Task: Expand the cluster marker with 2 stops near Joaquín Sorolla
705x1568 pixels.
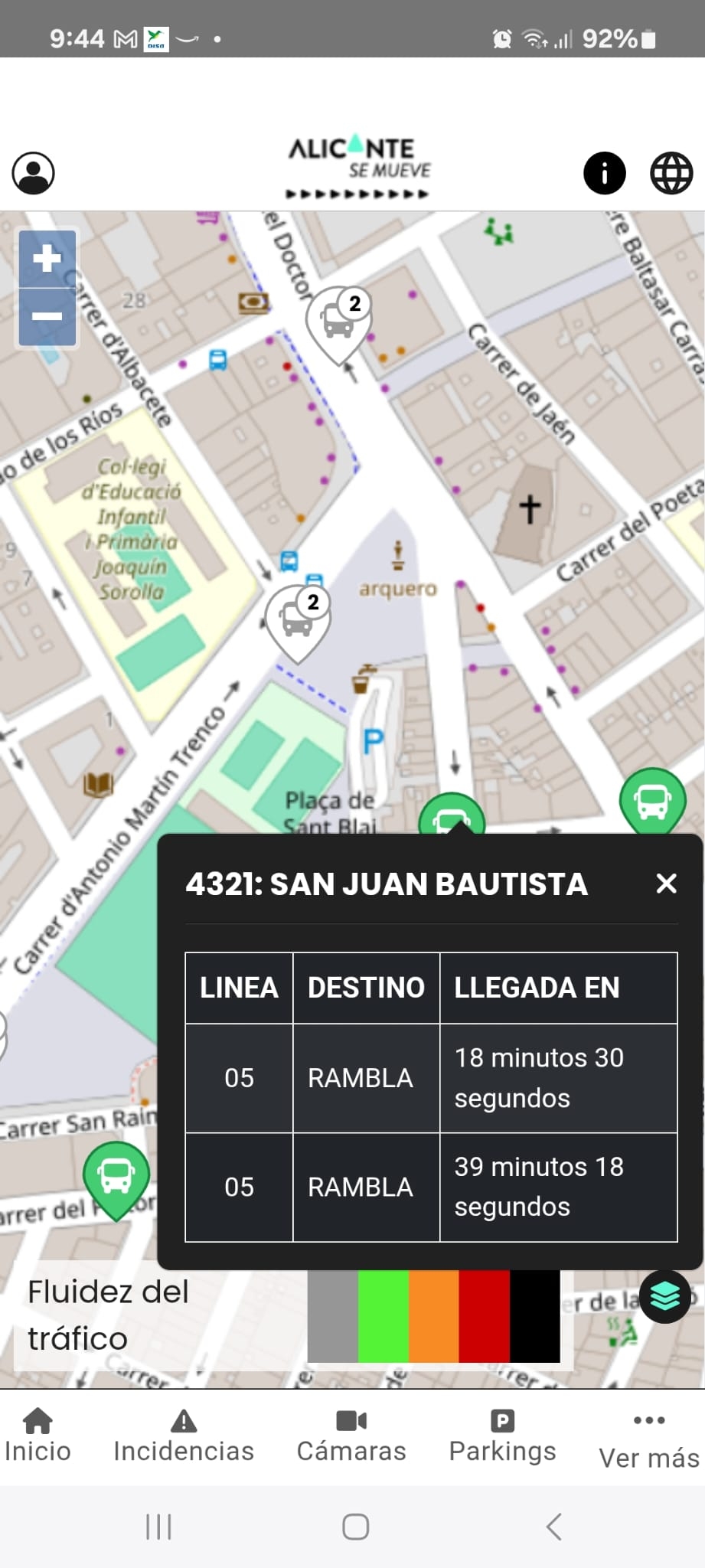Action: (299, 620)
